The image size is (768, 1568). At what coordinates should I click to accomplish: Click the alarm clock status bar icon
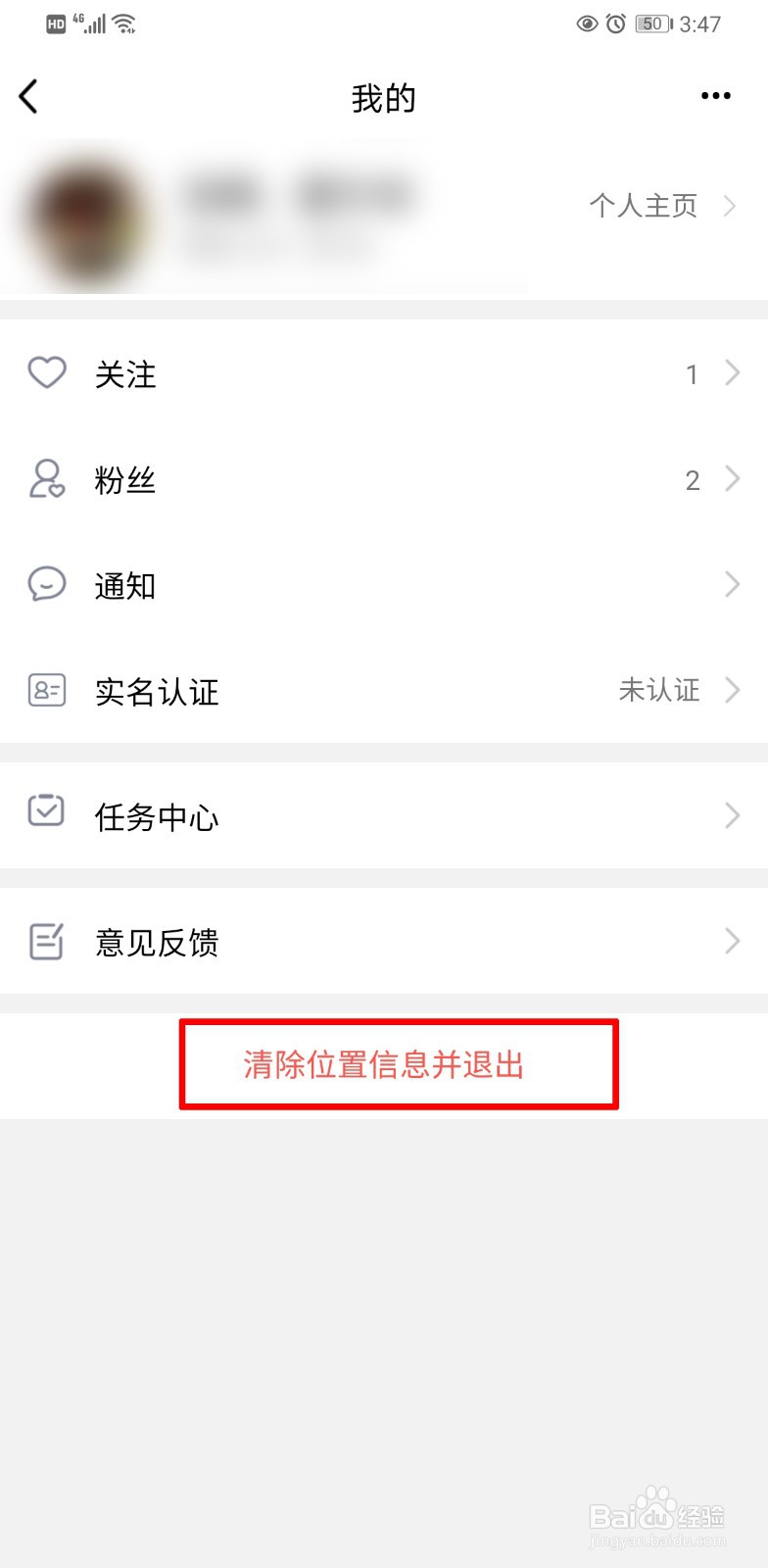[x=614, y=24]
